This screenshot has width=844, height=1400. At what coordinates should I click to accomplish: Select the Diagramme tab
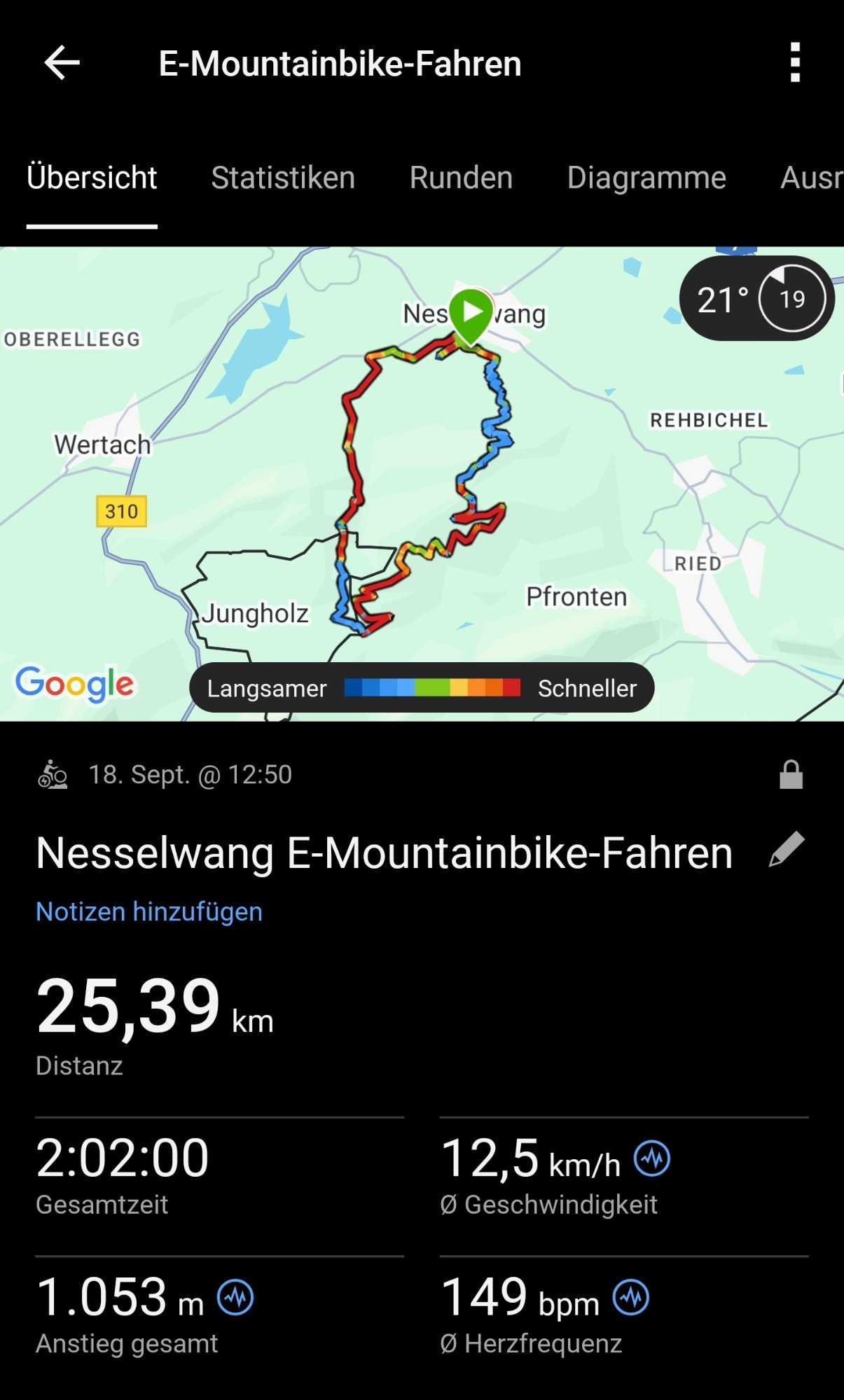click(x=646, y=178)
